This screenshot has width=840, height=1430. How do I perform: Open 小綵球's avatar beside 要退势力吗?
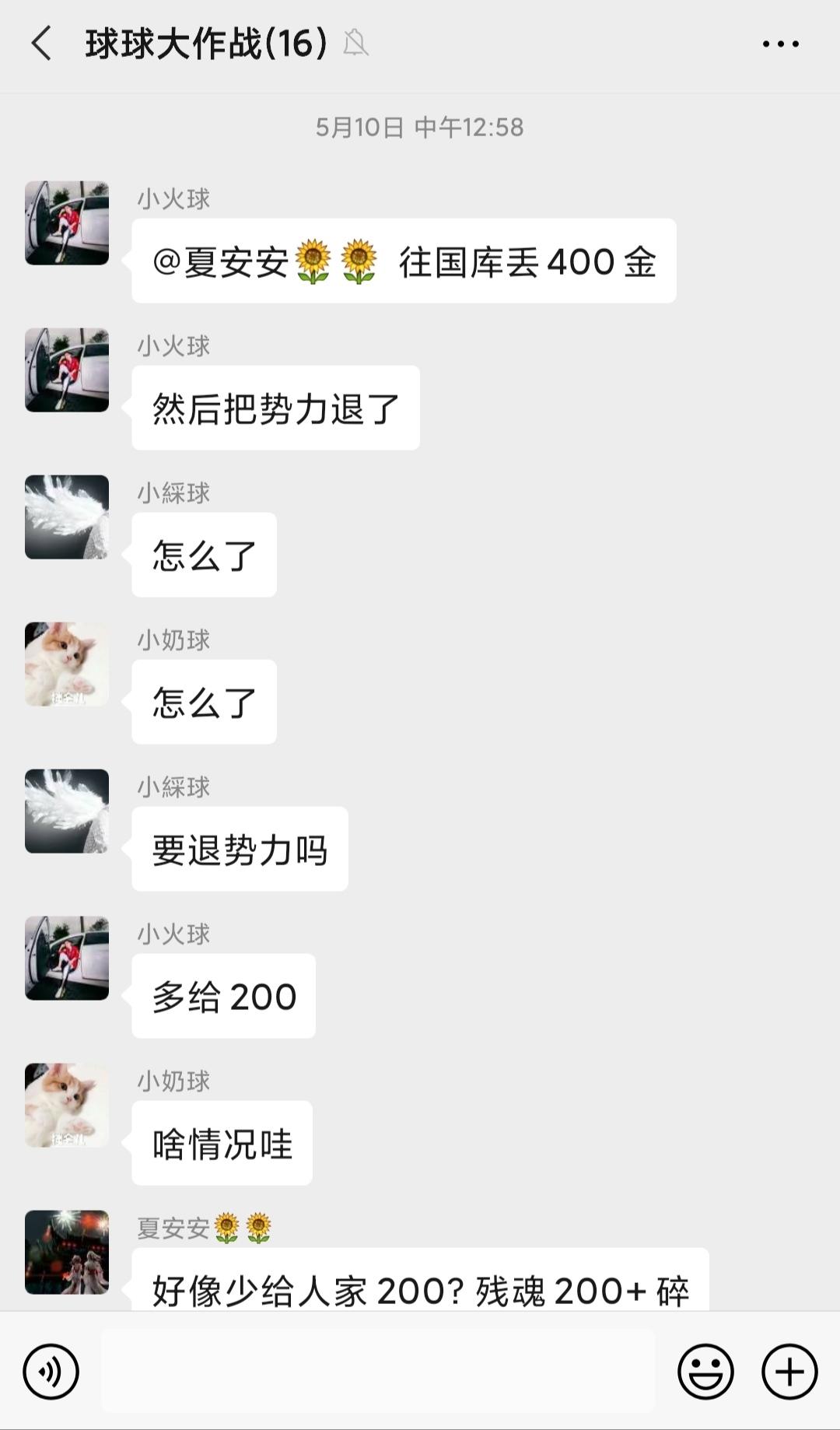pos(67,811)
